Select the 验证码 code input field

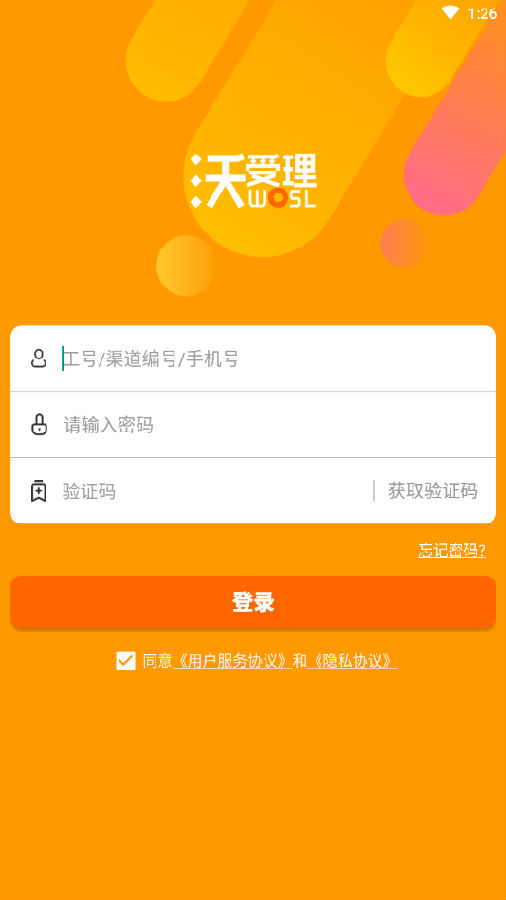point(215,491)
